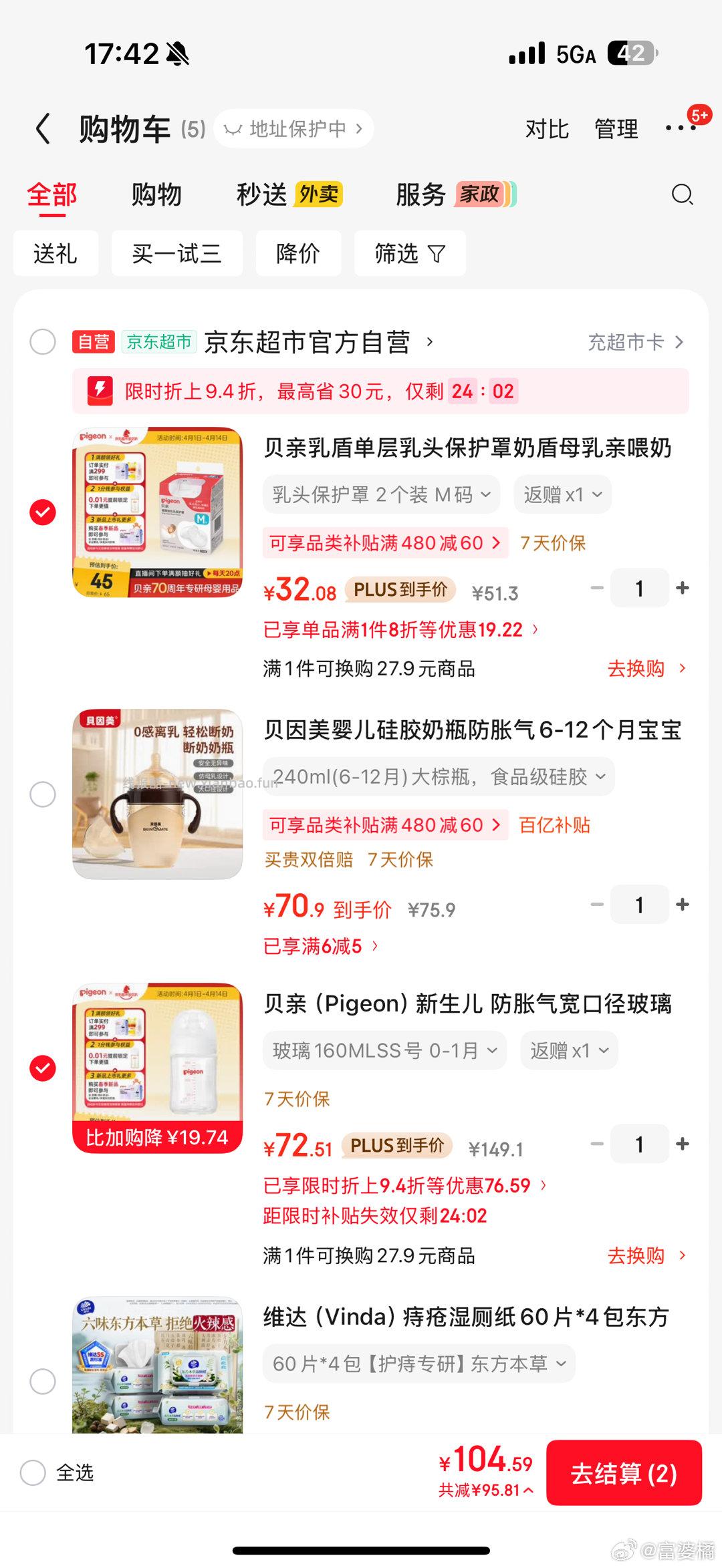This screenshot has width=722, height=1568.
Task: Tap the 去结算(2) checkout button
Action: [624, 1473]
